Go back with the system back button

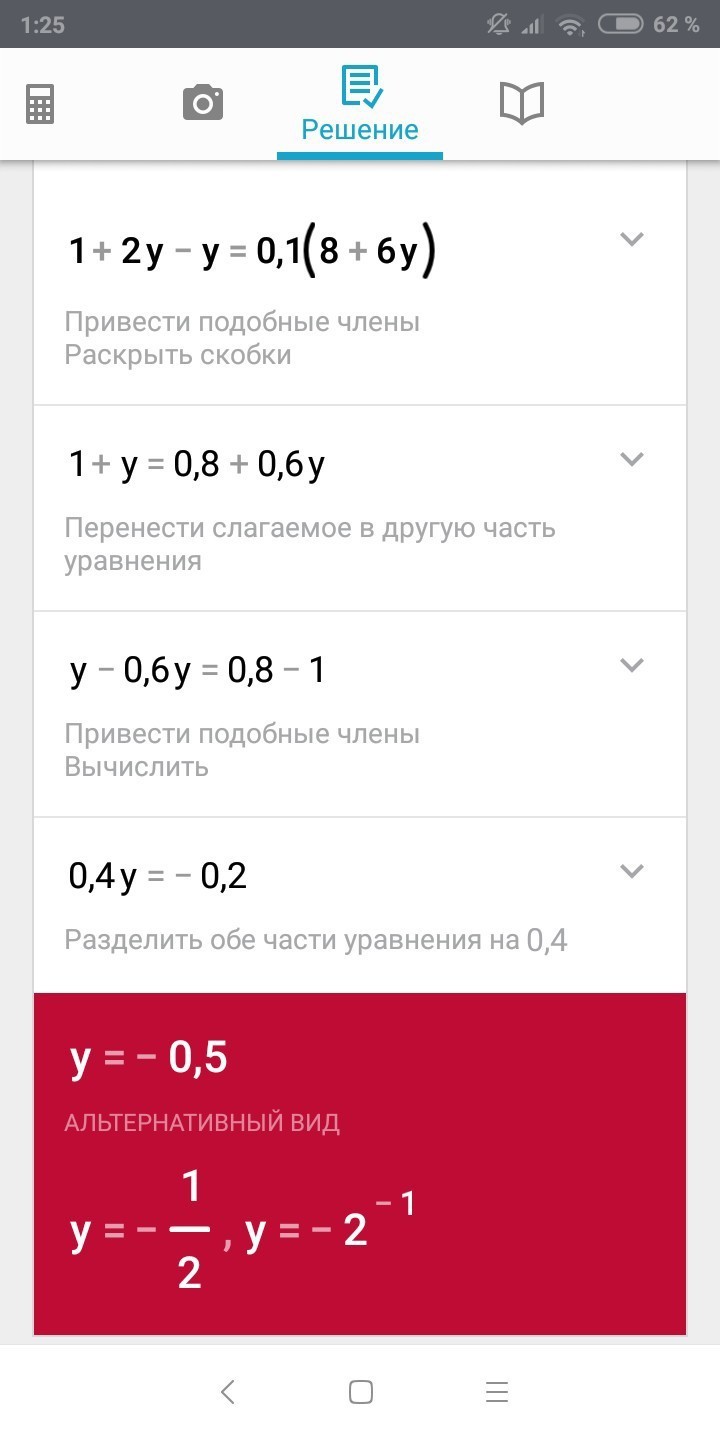[228, 1392]
